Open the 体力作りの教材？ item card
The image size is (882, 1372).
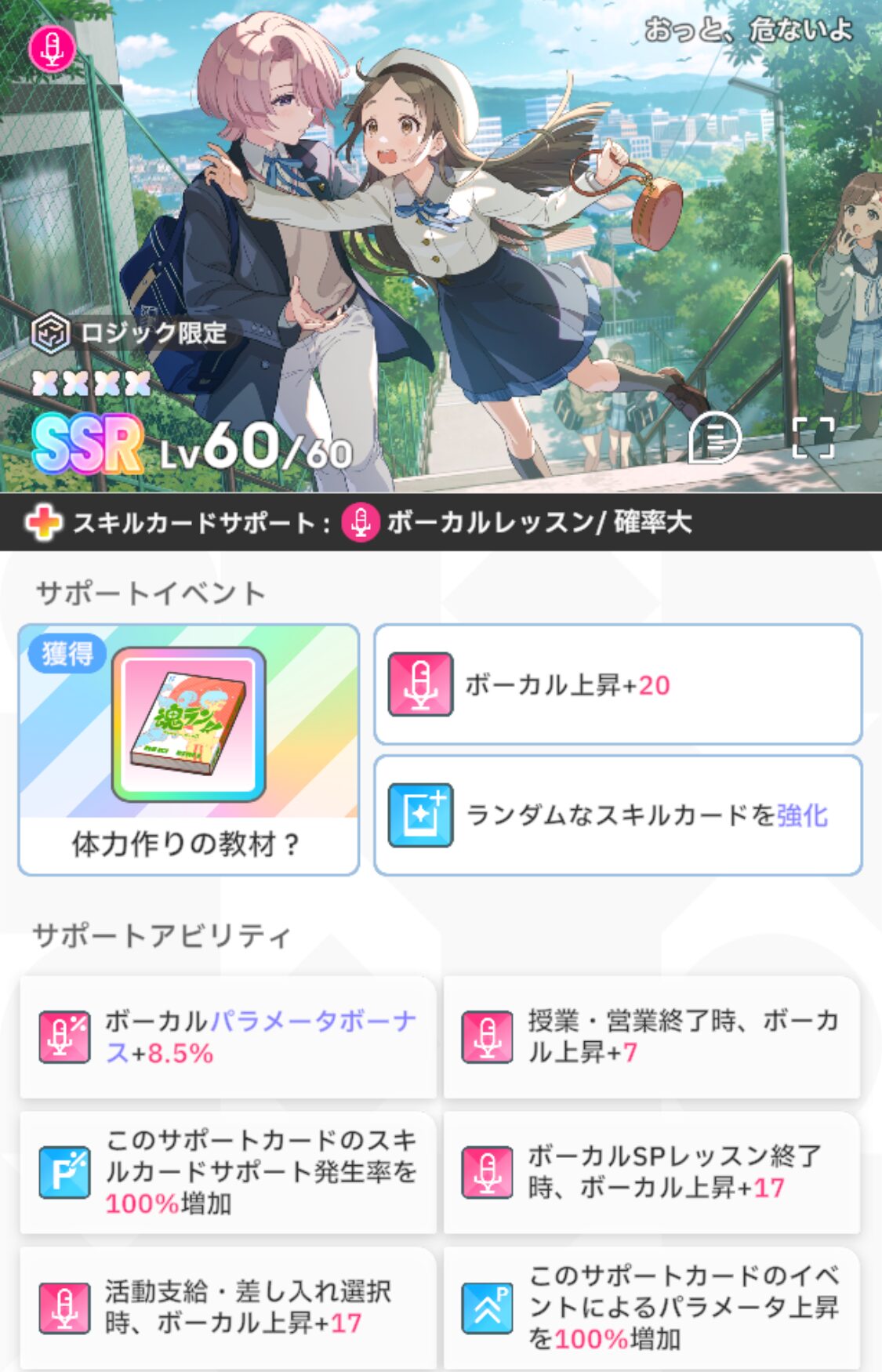pos(188,749)
